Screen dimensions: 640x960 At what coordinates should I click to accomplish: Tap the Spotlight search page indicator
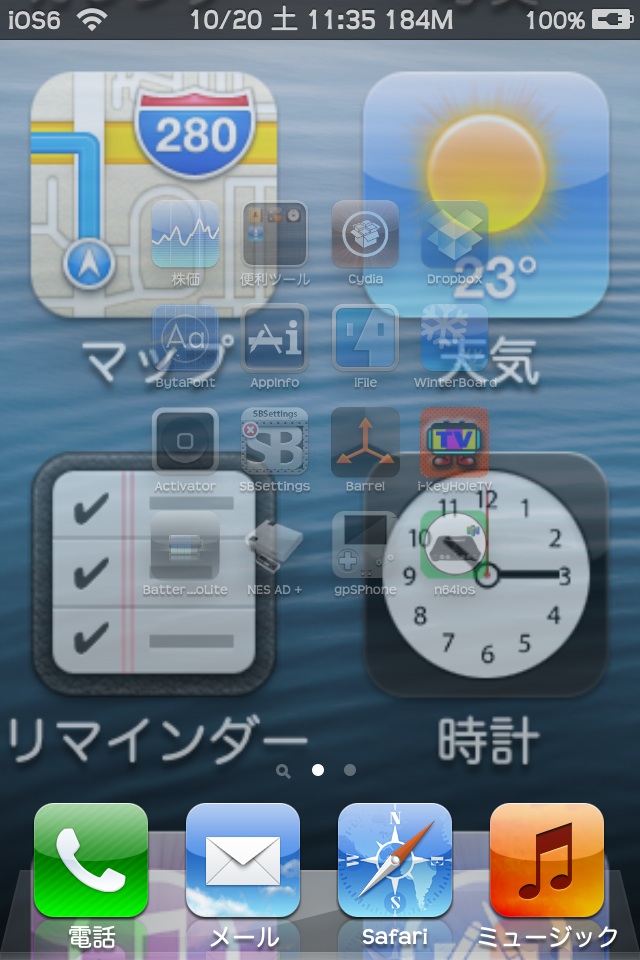[x=285, y=771]
